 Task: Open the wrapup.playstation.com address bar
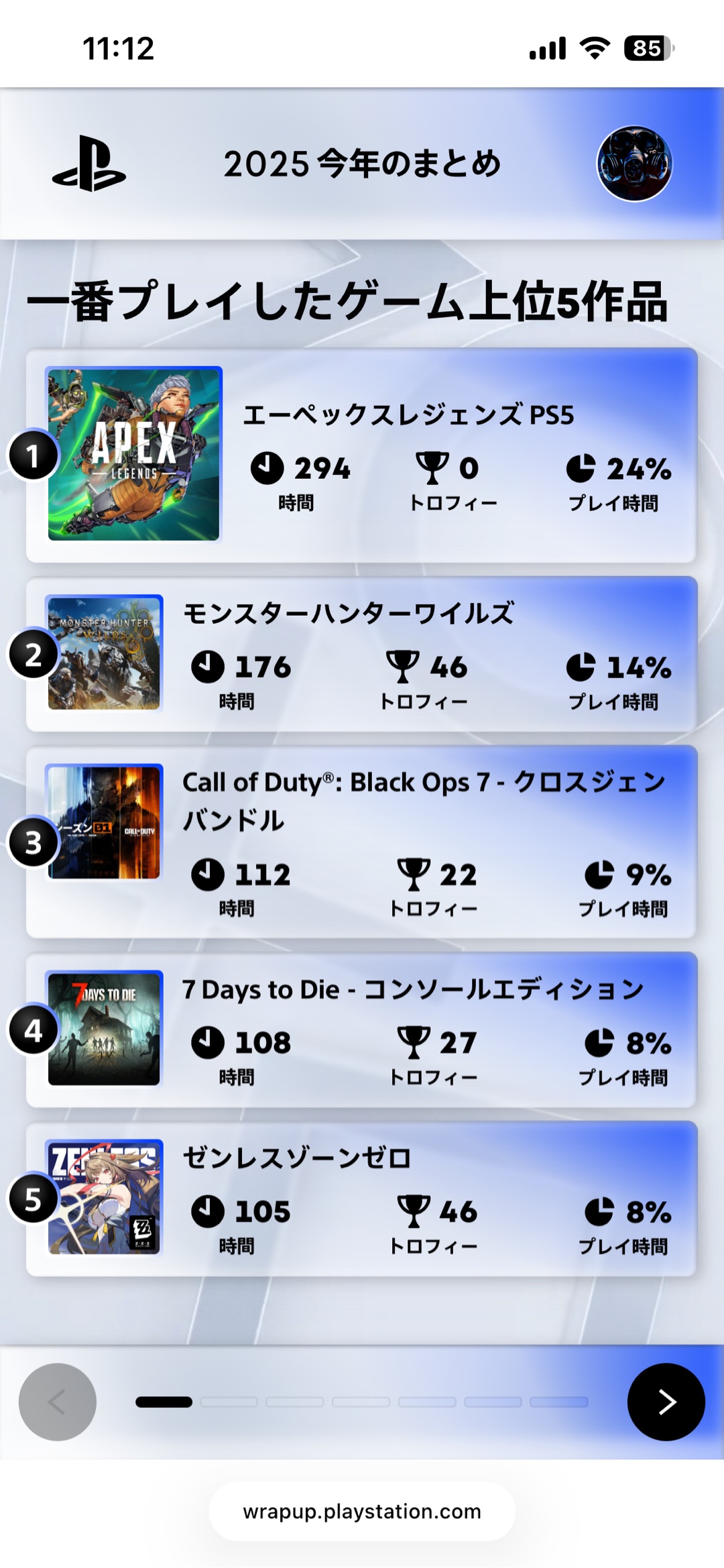tap(362, 1512)
